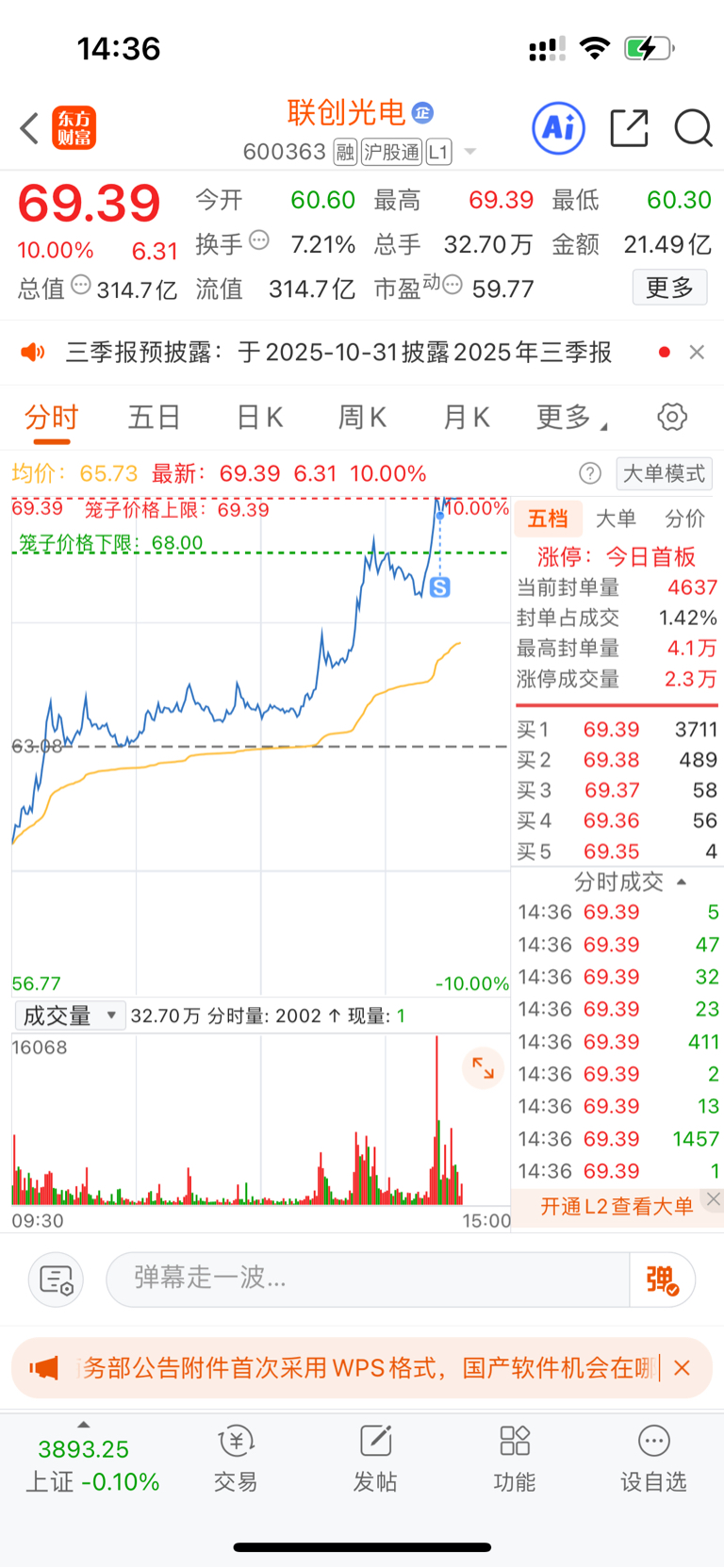Expand the 更多 chart period dropdown

tap(570, 417)
